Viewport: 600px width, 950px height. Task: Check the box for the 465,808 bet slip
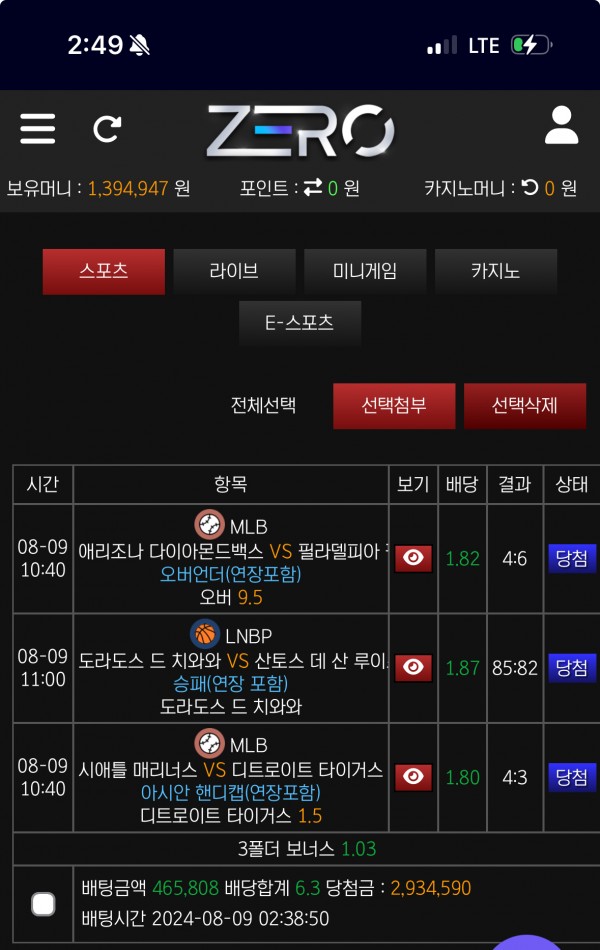[43, 904]
